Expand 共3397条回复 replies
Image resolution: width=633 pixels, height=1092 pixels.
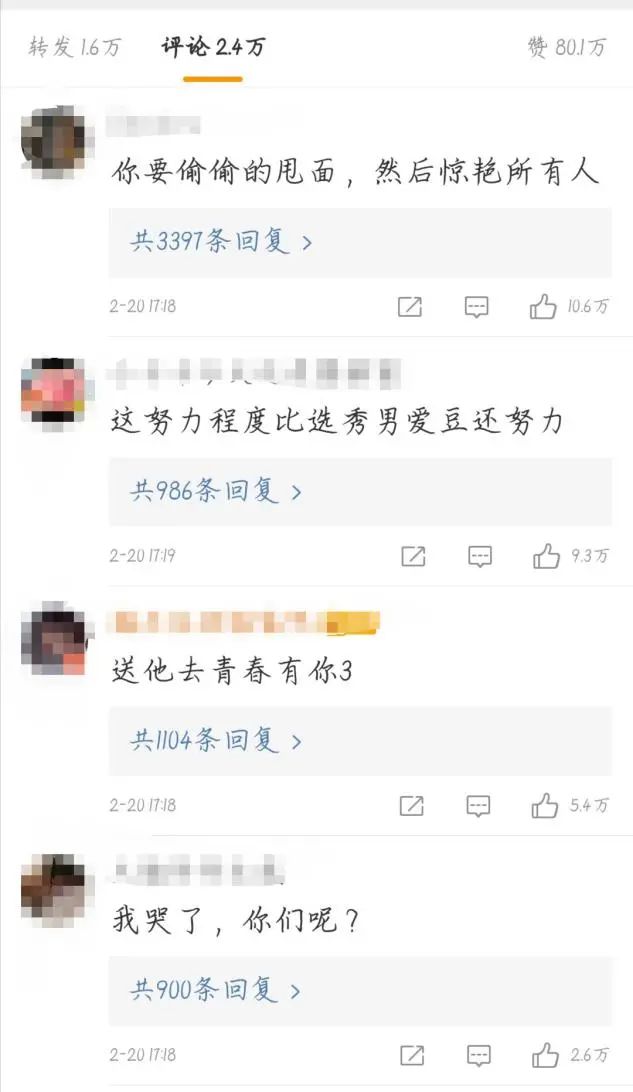click(221, 242)
